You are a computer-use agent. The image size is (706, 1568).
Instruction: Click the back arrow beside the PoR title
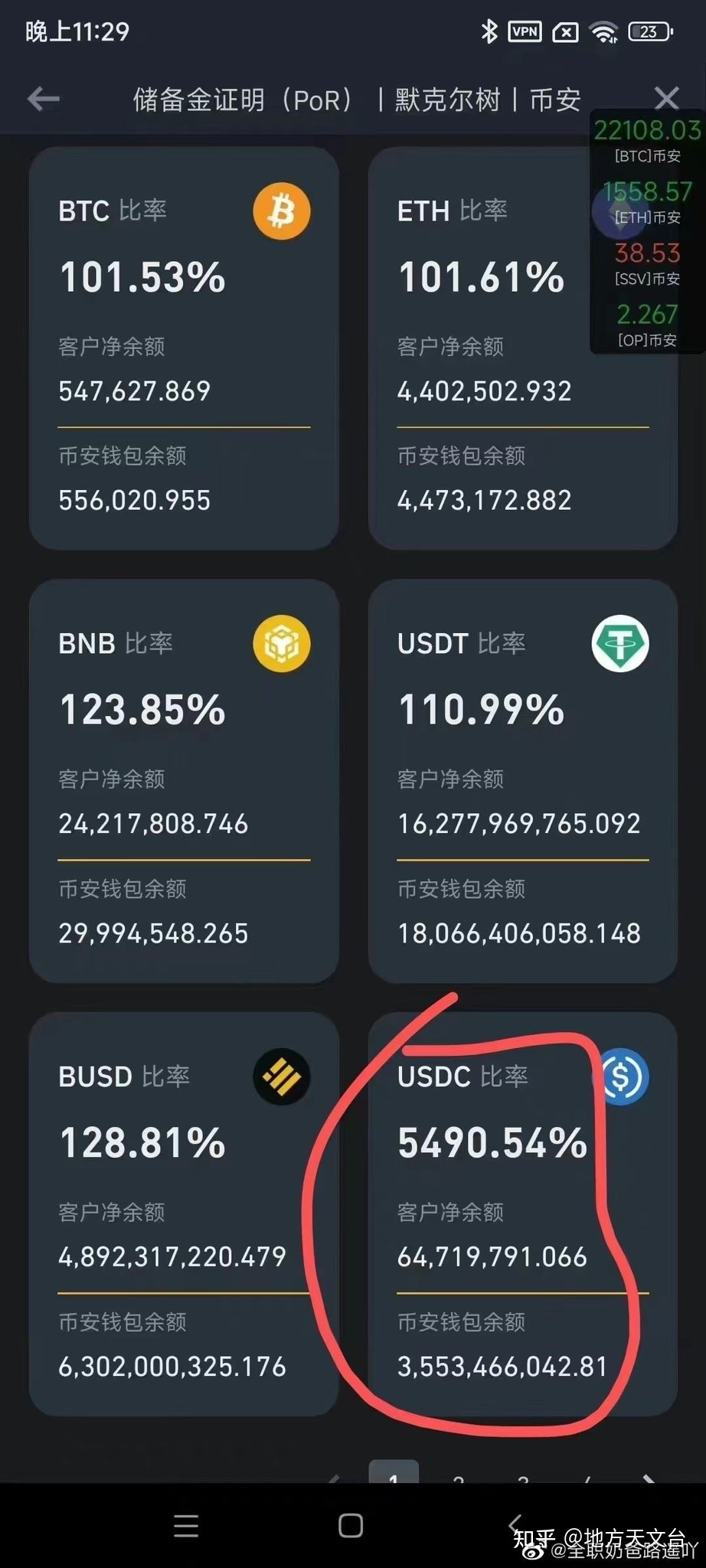[x=42, y=100]
